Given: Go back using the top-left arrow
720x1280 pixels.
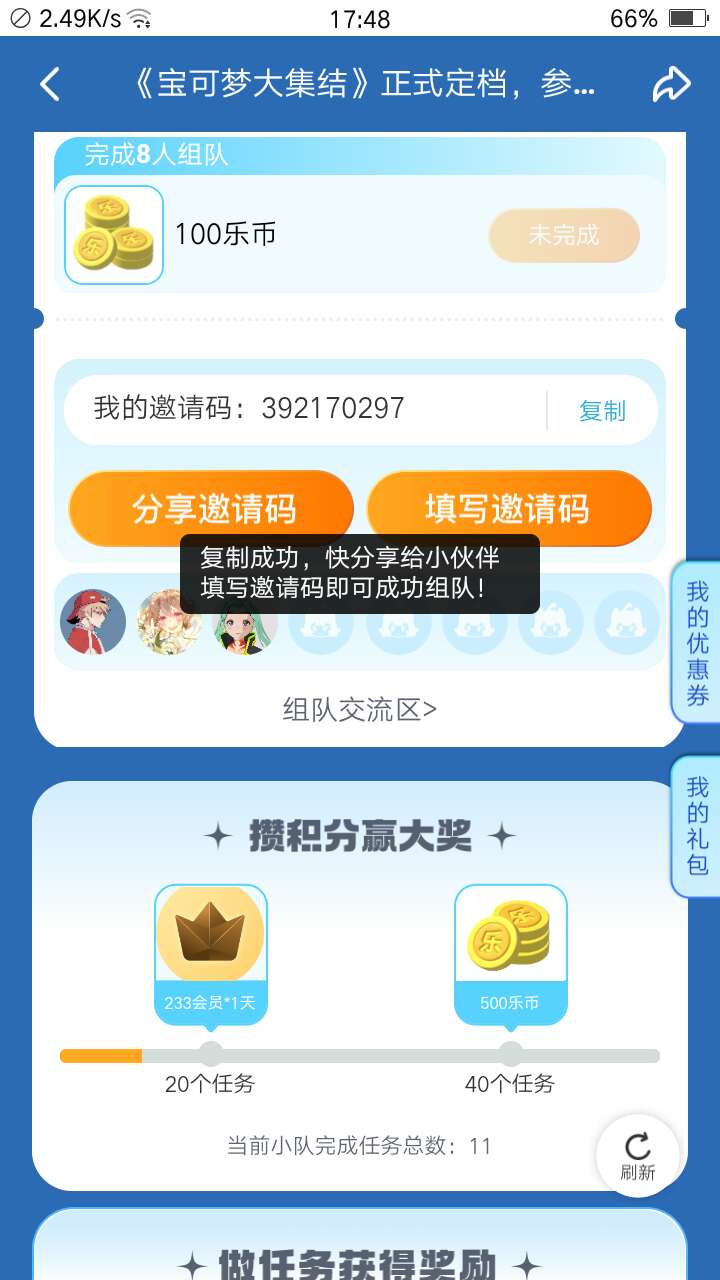Looking at the screenshot, I should 50,85.
